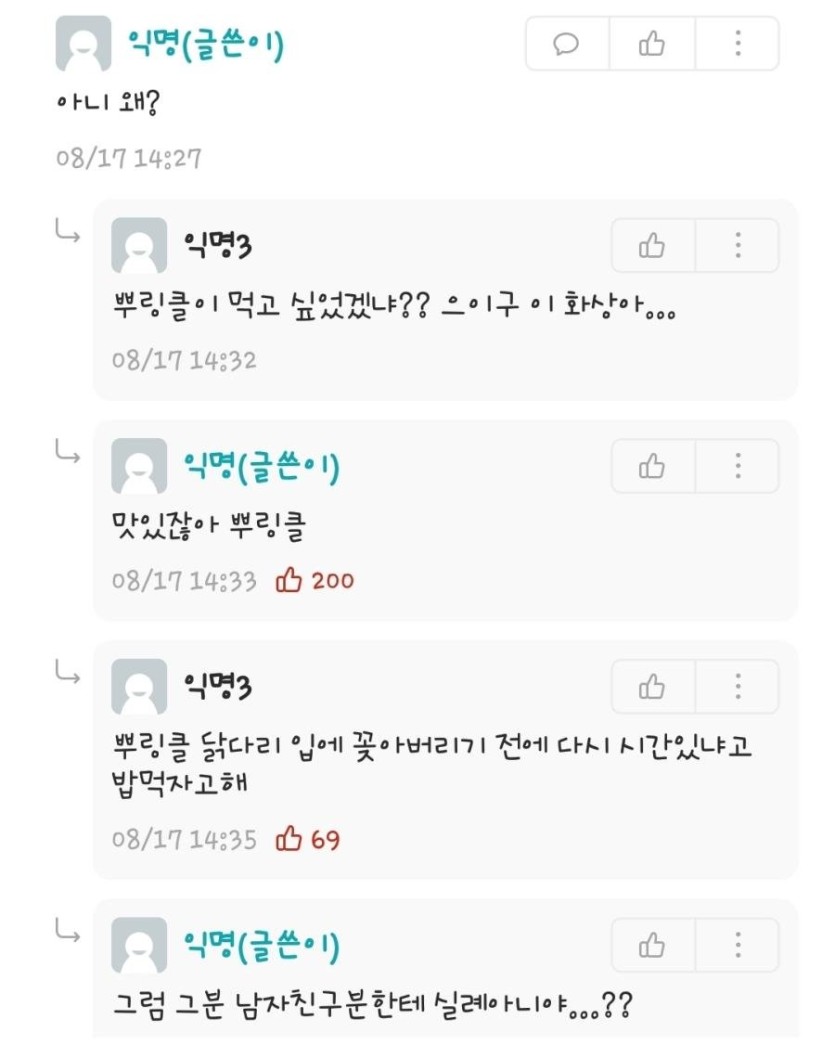The width and height of the screenshot is (835, 1045).
Task: Like the "남자친구분한테 실례아니야" reply
Action: [x=652, y=945]
